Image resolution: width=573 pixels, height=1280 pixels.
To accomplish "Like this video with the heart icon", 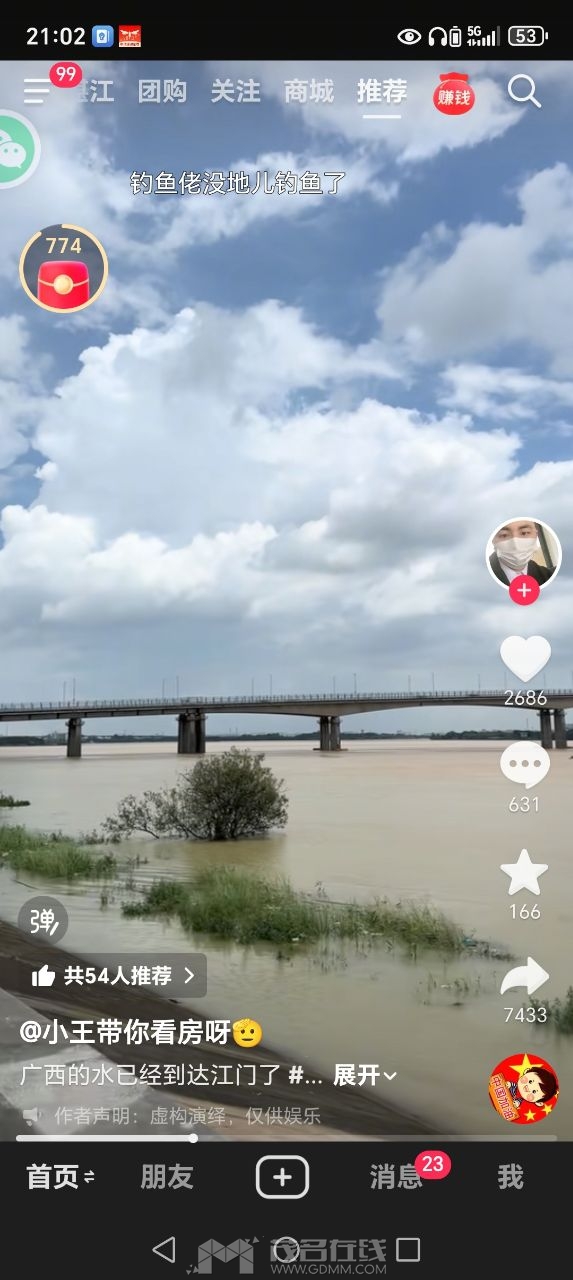I will pyautogui.click(x=525, y=659).
